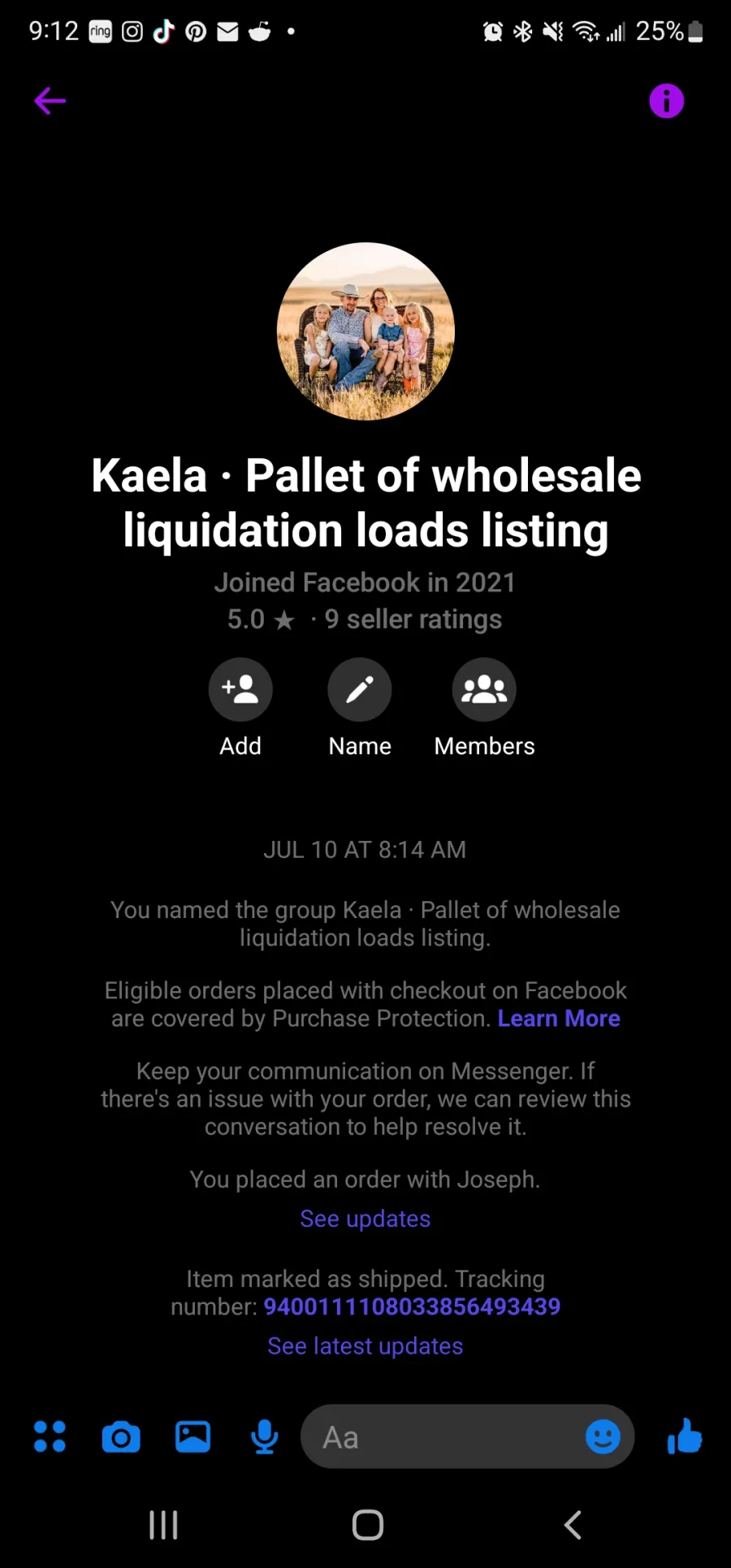Tap the system home button
The image size is (731, 1568).
coord(368,1525)
